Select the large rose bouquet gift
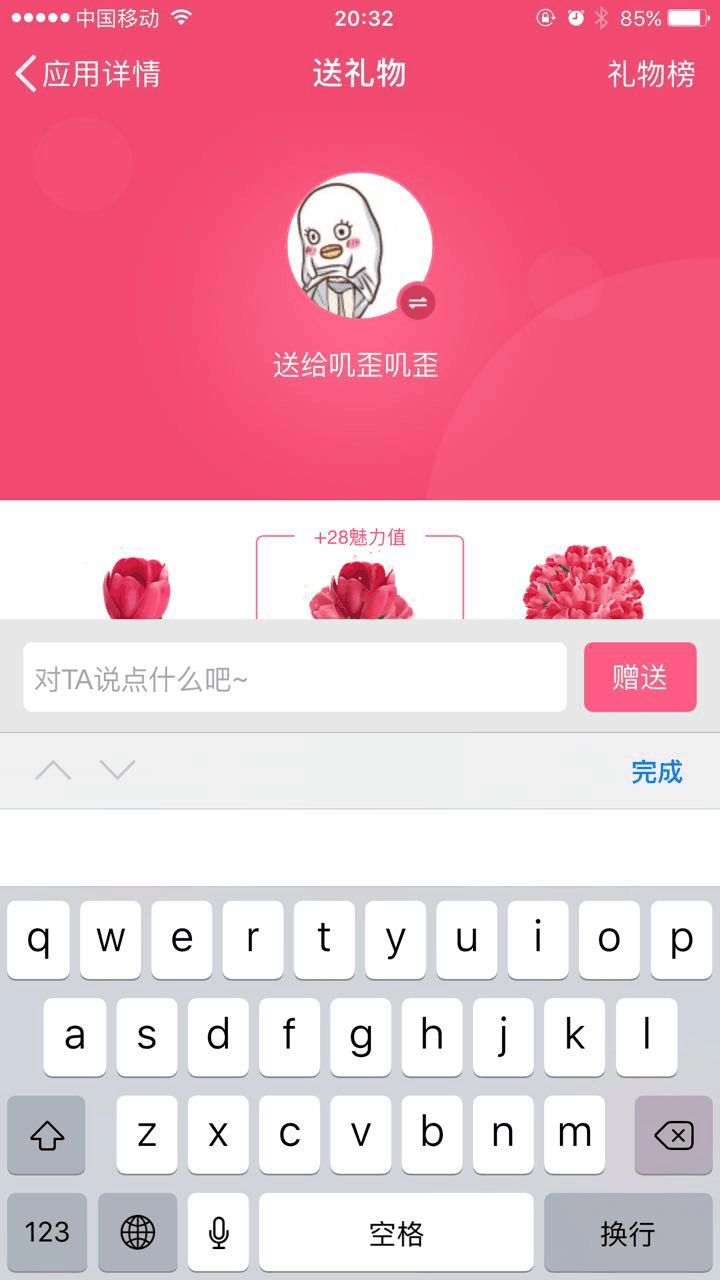The width and height of the screenshot is (720, 1280). [584, 584]
